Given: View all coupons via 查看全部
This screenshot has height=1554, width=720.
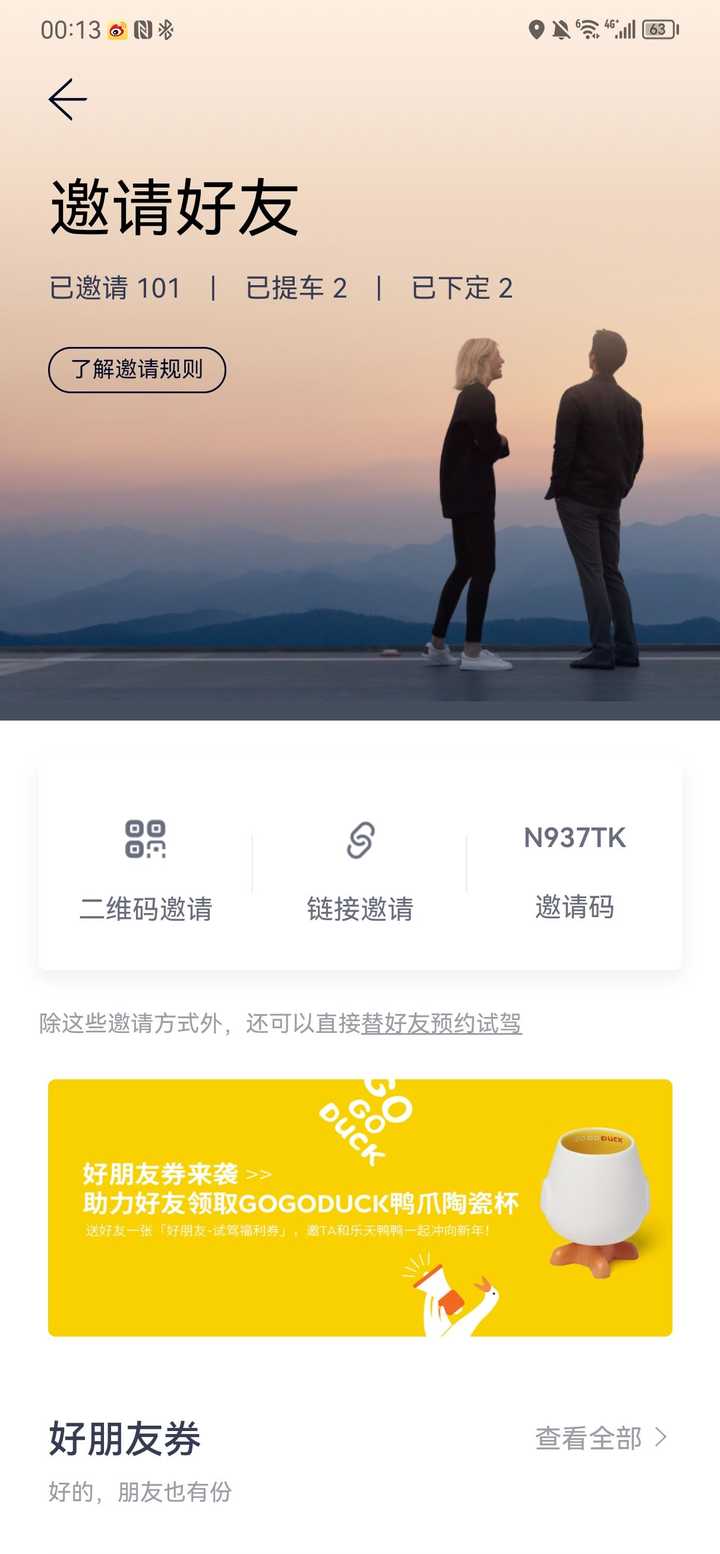Looking at the screenshot, I should (x=601, y=1438).
